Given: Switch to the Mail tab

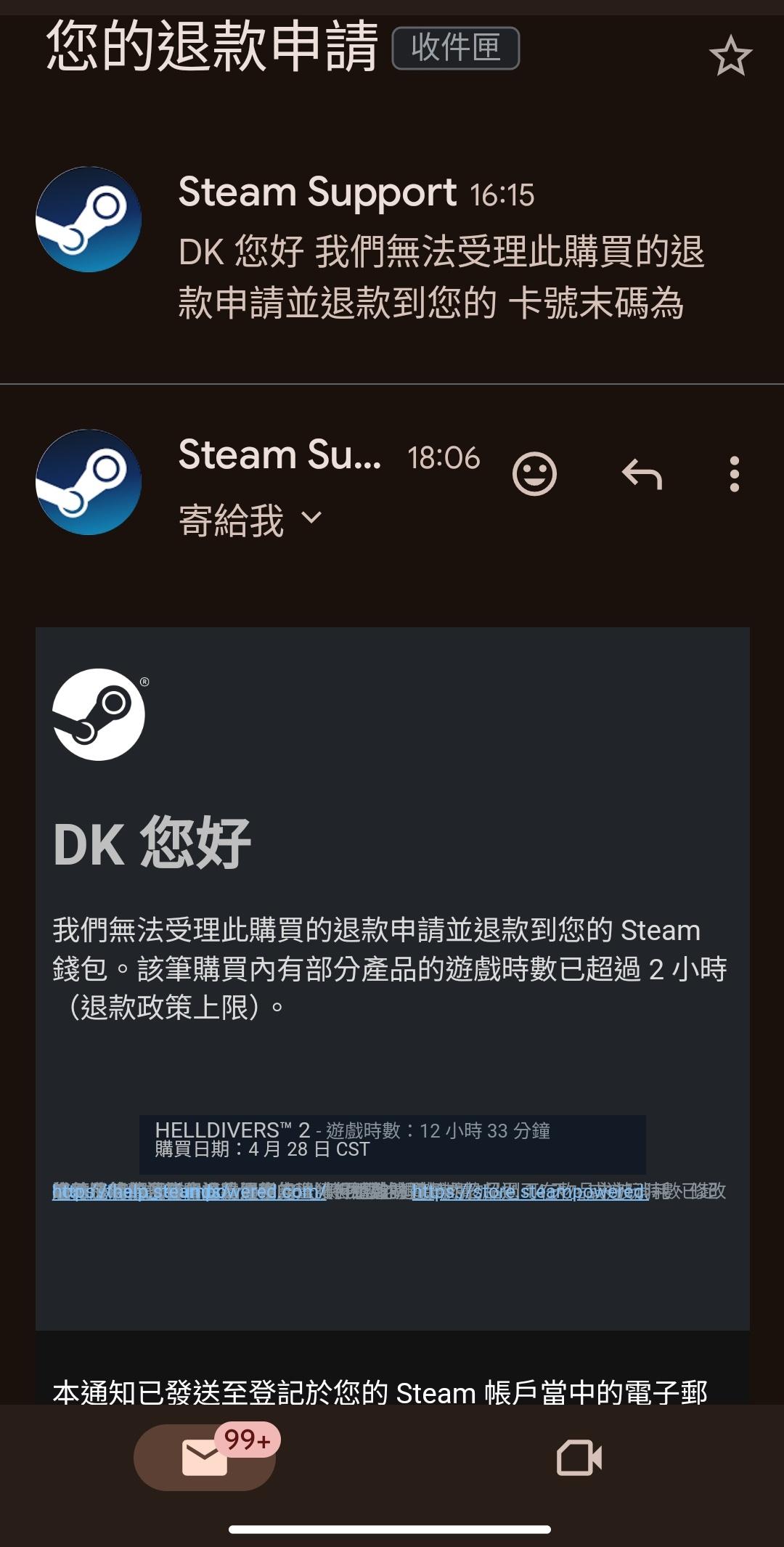Looking at the screenshot, I should pyautogui.click(x=205, y=1457).
